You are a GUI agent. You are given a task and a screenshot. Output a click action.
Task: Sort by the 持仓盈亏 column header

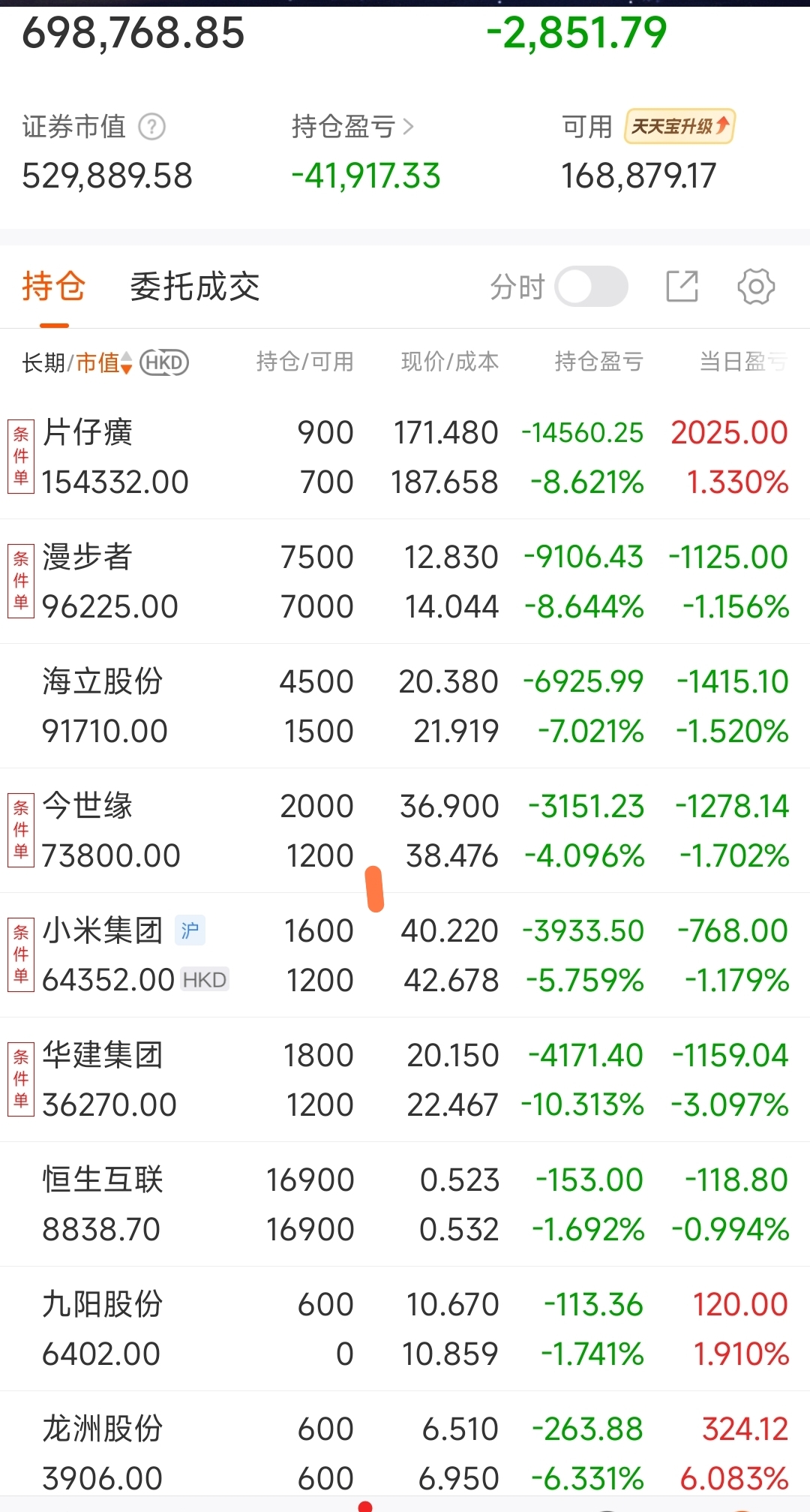pyautogui.click(x=598, y=362)
